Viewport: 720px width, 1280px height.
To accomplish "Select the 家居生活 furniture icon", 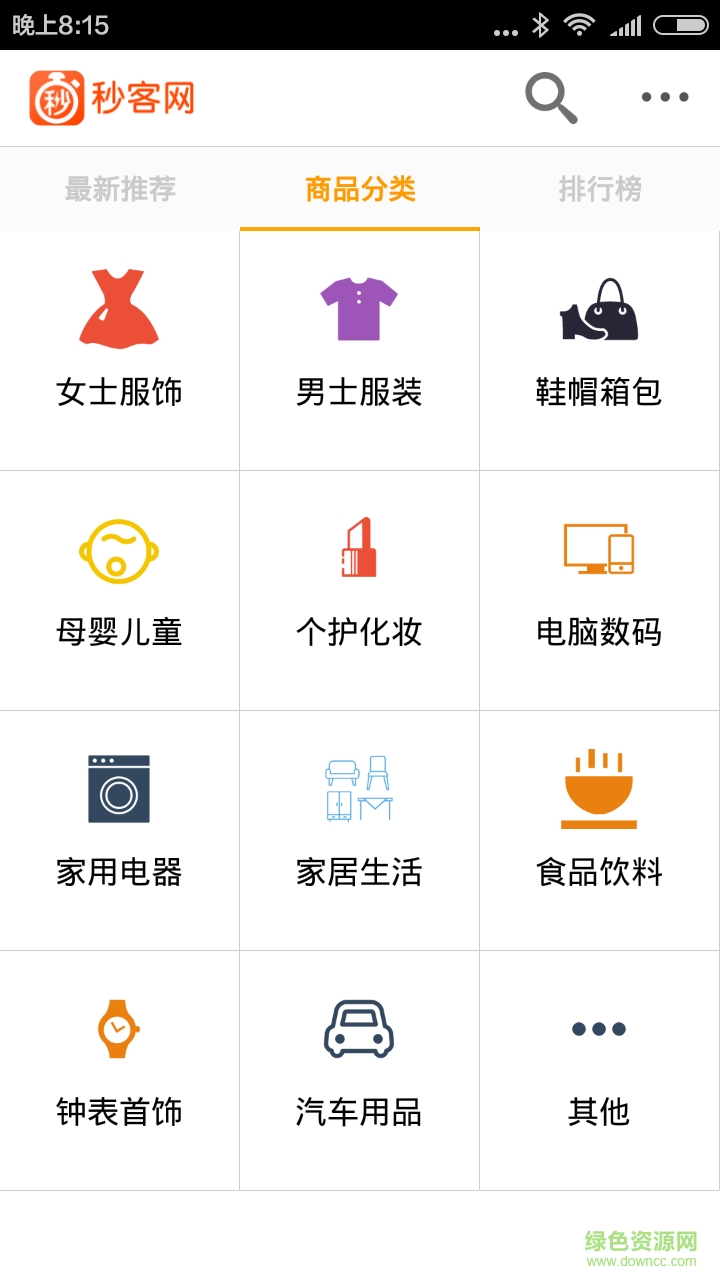I will click(359, 788).
